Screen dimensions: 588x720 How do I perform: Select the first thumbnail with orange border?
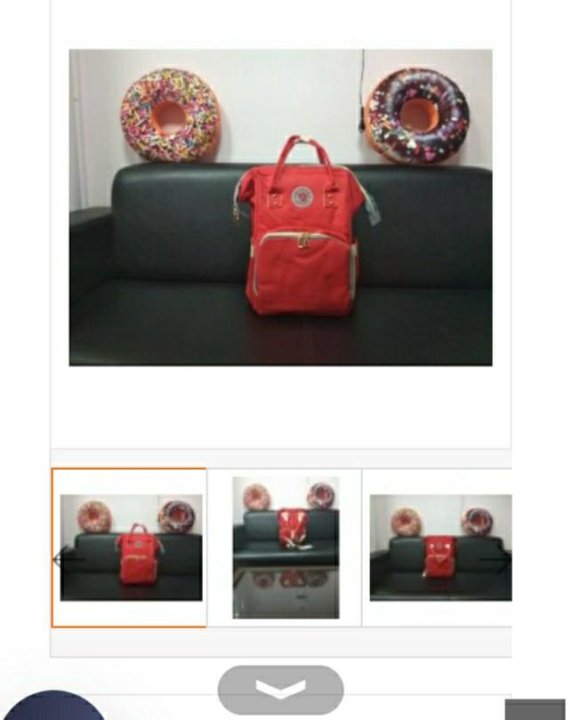pyautogui.click(x=129, y=547)
